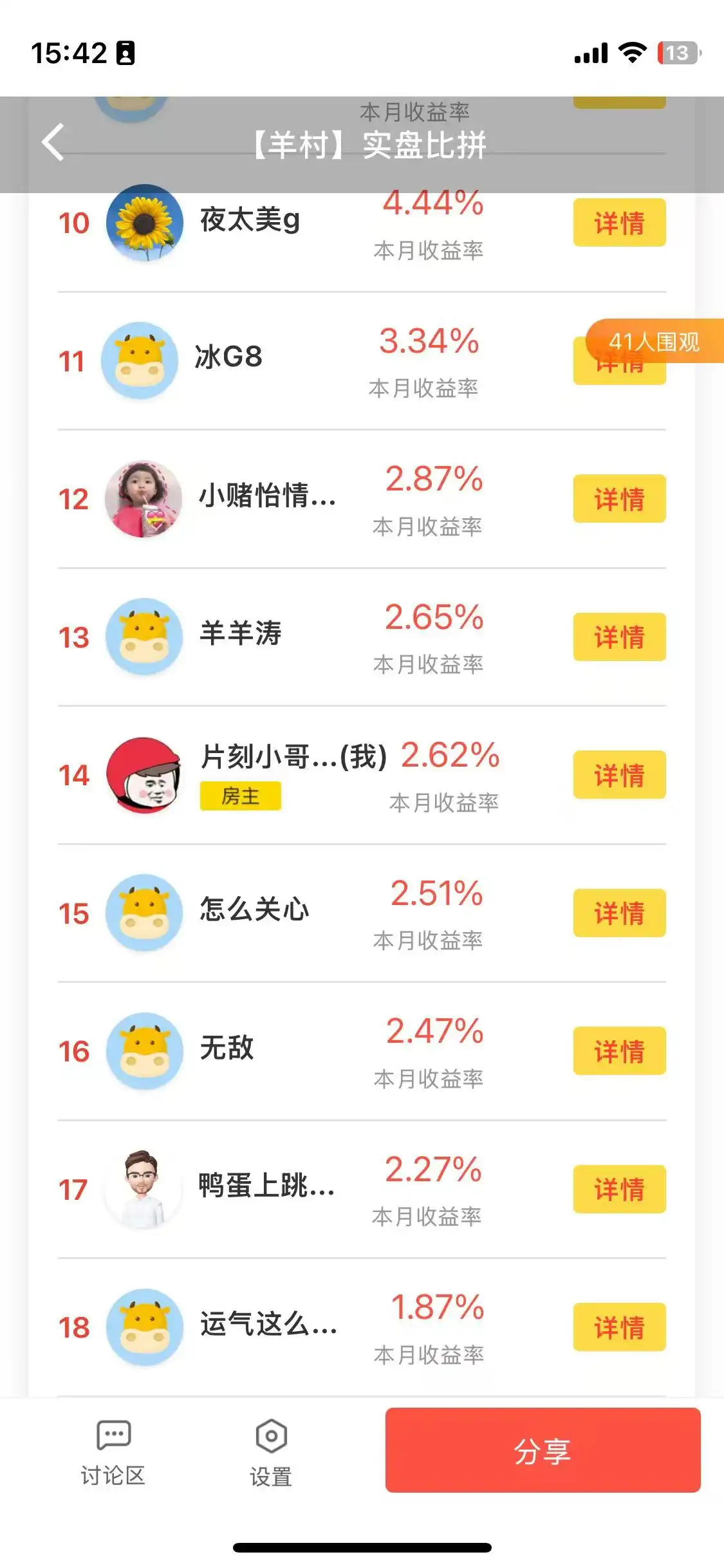Screen dimensions: 724x1568
Task: Go back using the top-left arrow
Action: (x=54, y=142)
